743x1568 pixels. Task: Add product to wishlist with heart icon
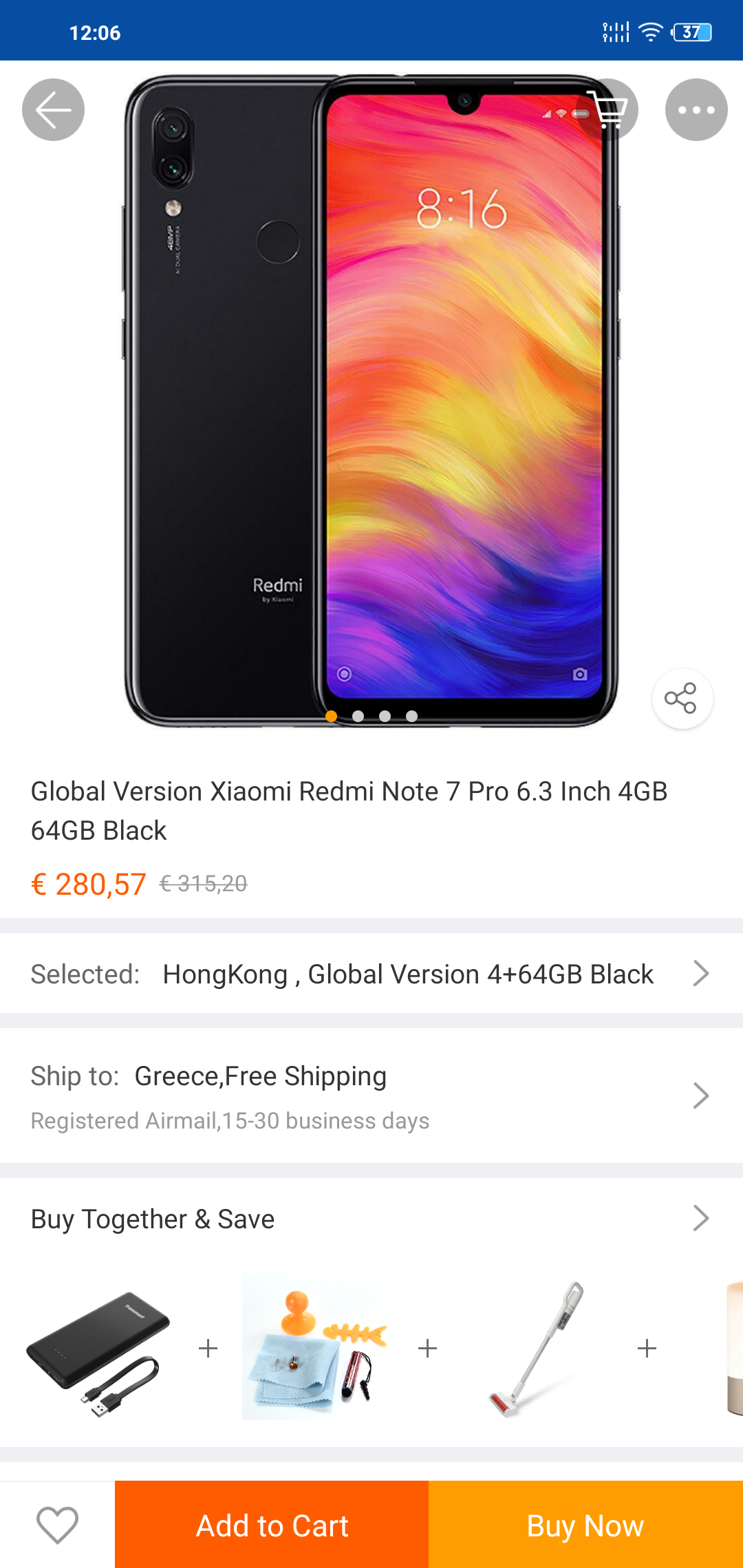pyautogui.click(x=57, y=1525)
